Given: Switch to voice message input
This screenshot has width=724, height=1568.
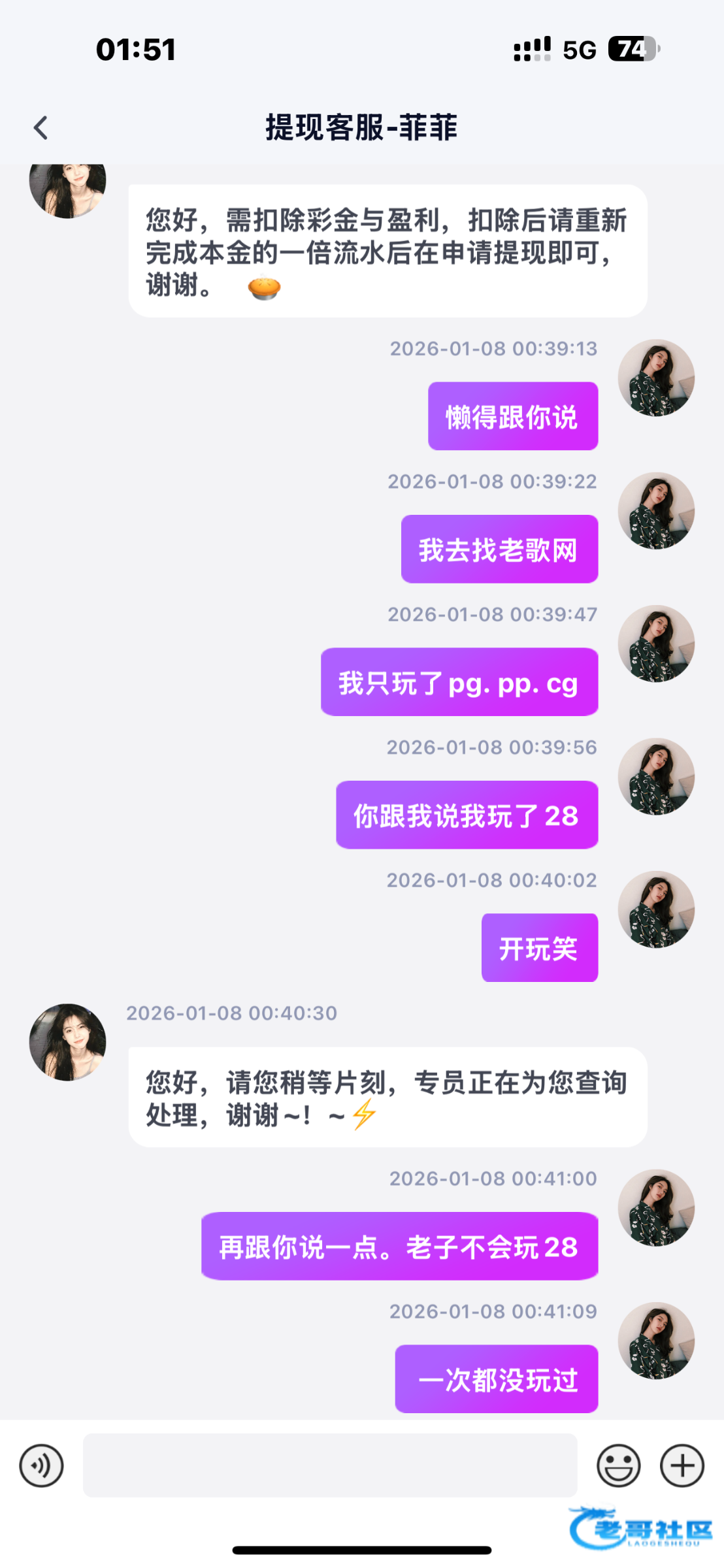Looking at the screenshot, I should (41, 1465).
